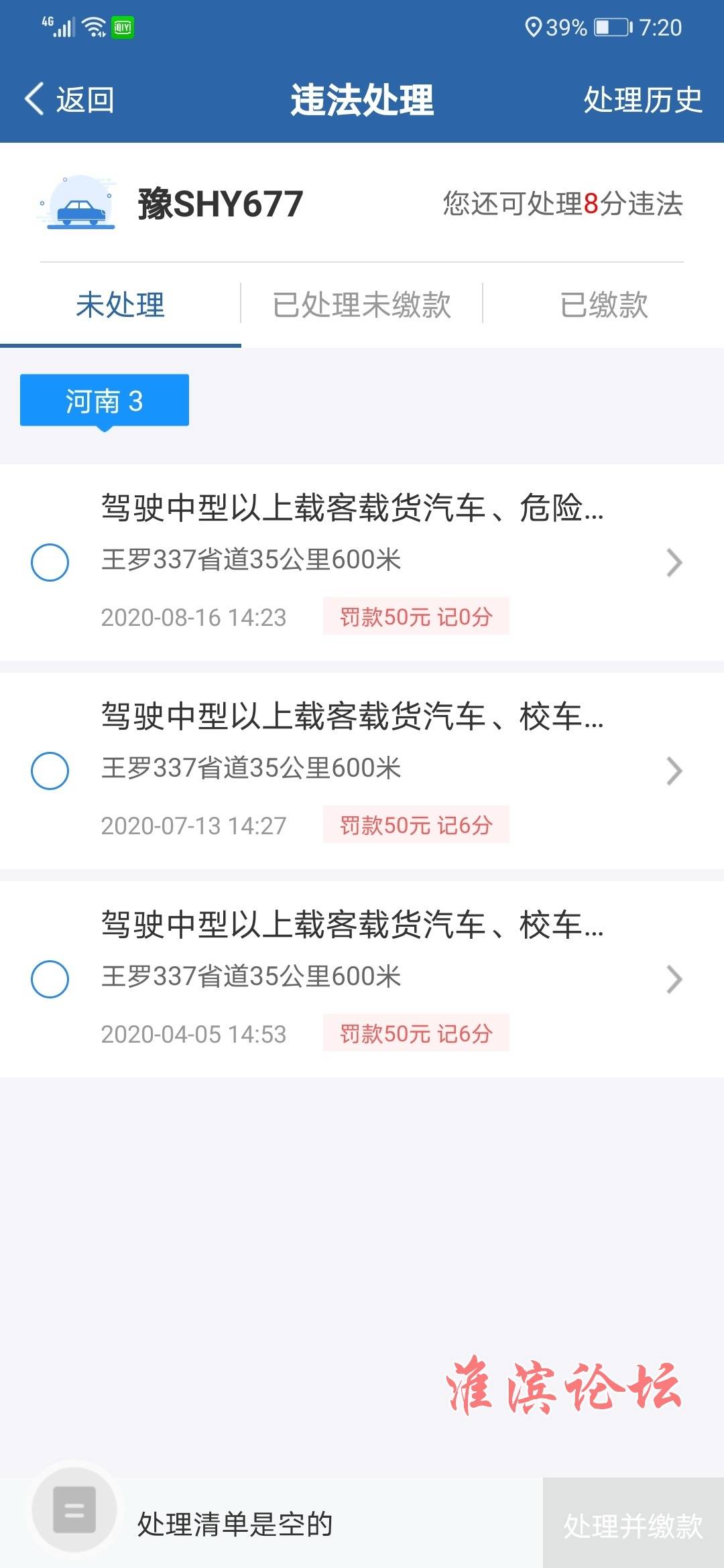
Task: Open details of the 2020-07-13 violation via chevron
Action: pyautogui.click(x=674, y=771)
